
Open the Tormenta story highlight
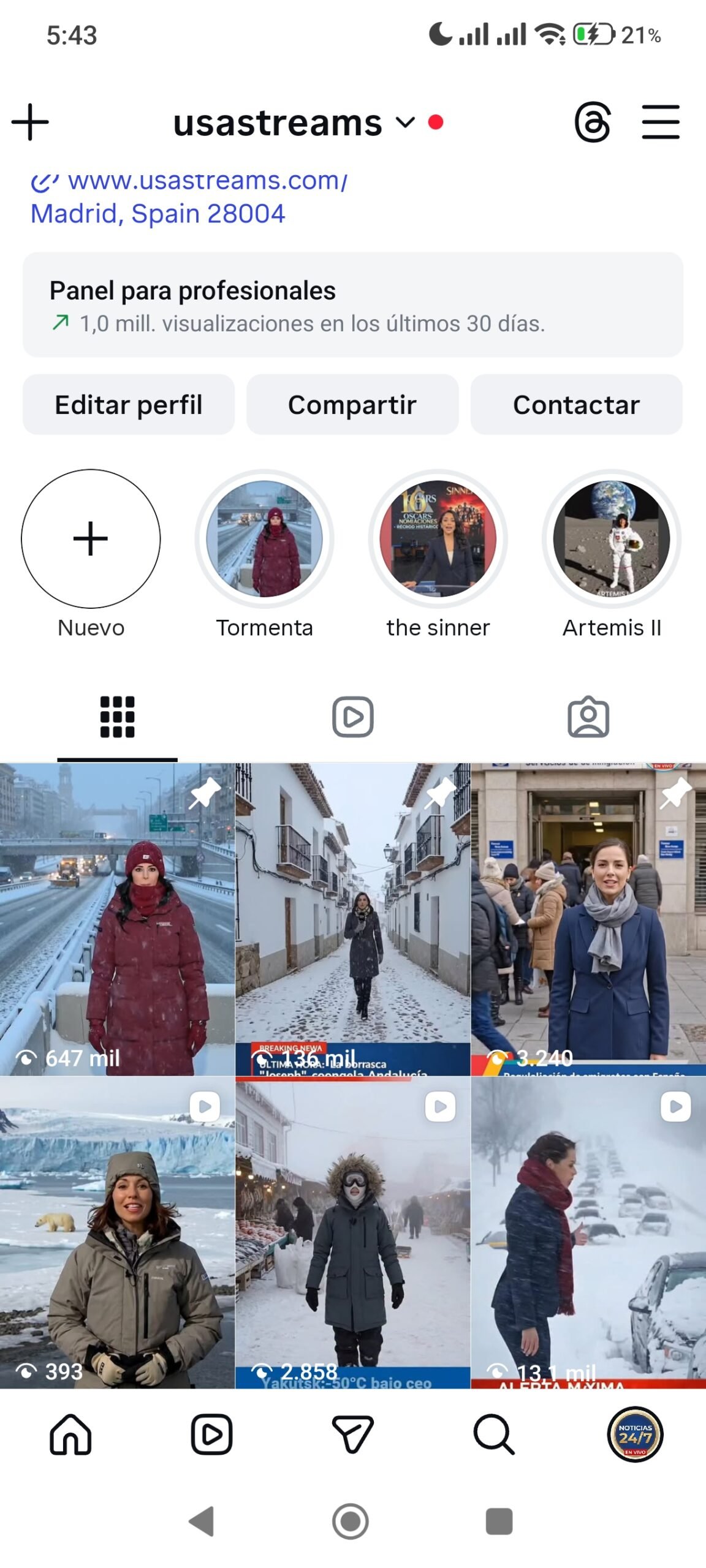pos(264,538)
